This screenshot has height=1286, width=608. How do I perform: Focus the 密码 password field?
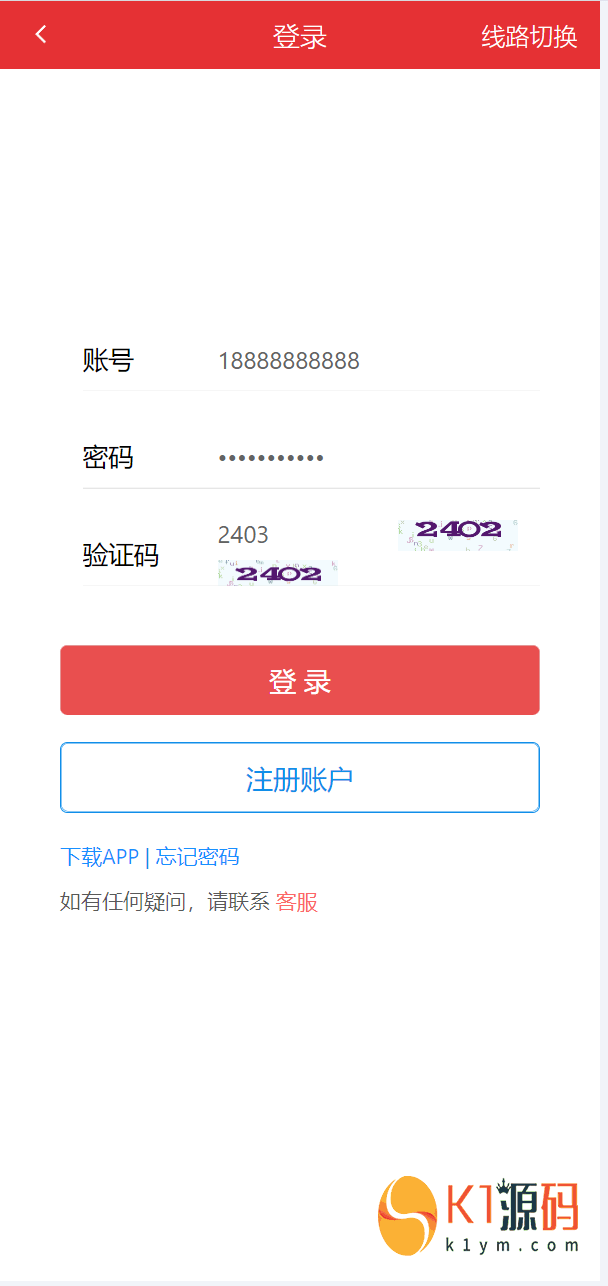coord(370,458)
